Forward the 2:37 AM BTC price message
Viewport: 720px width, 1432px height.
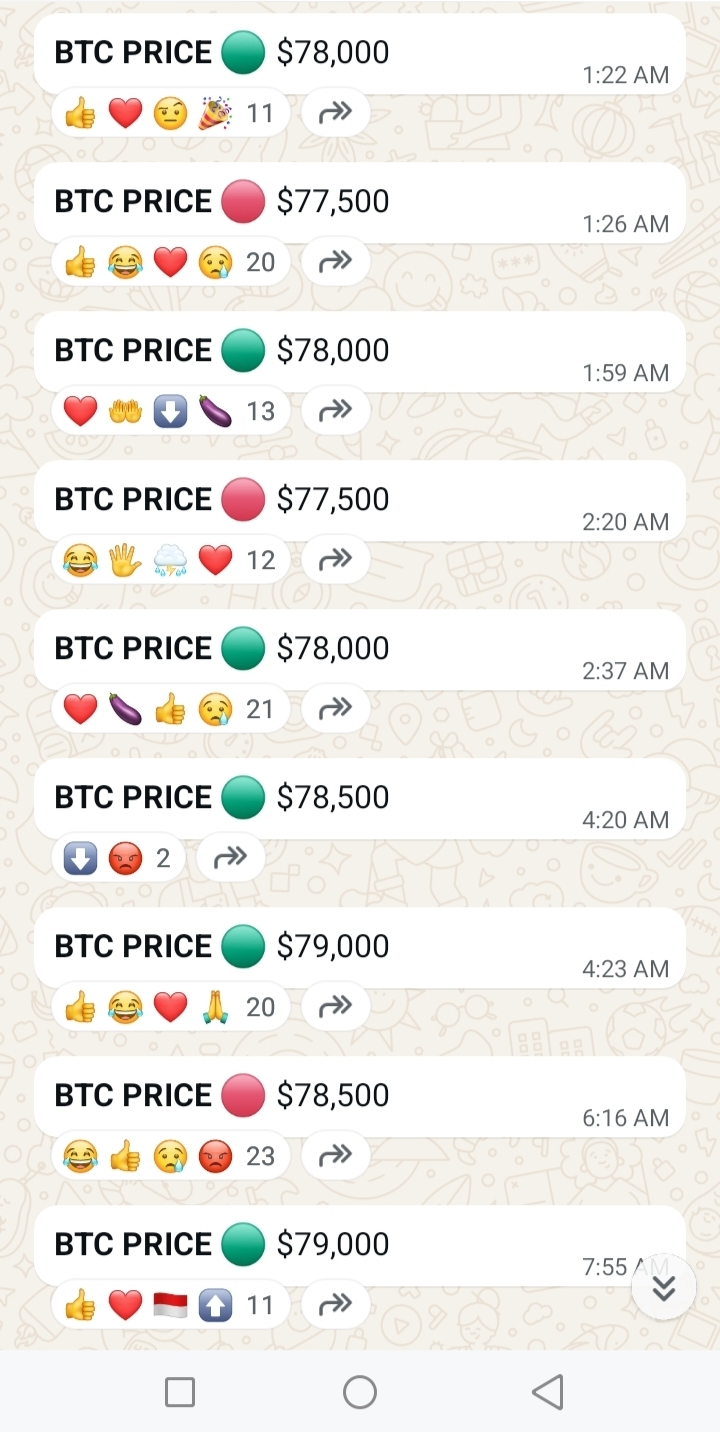tap(335, 709)
